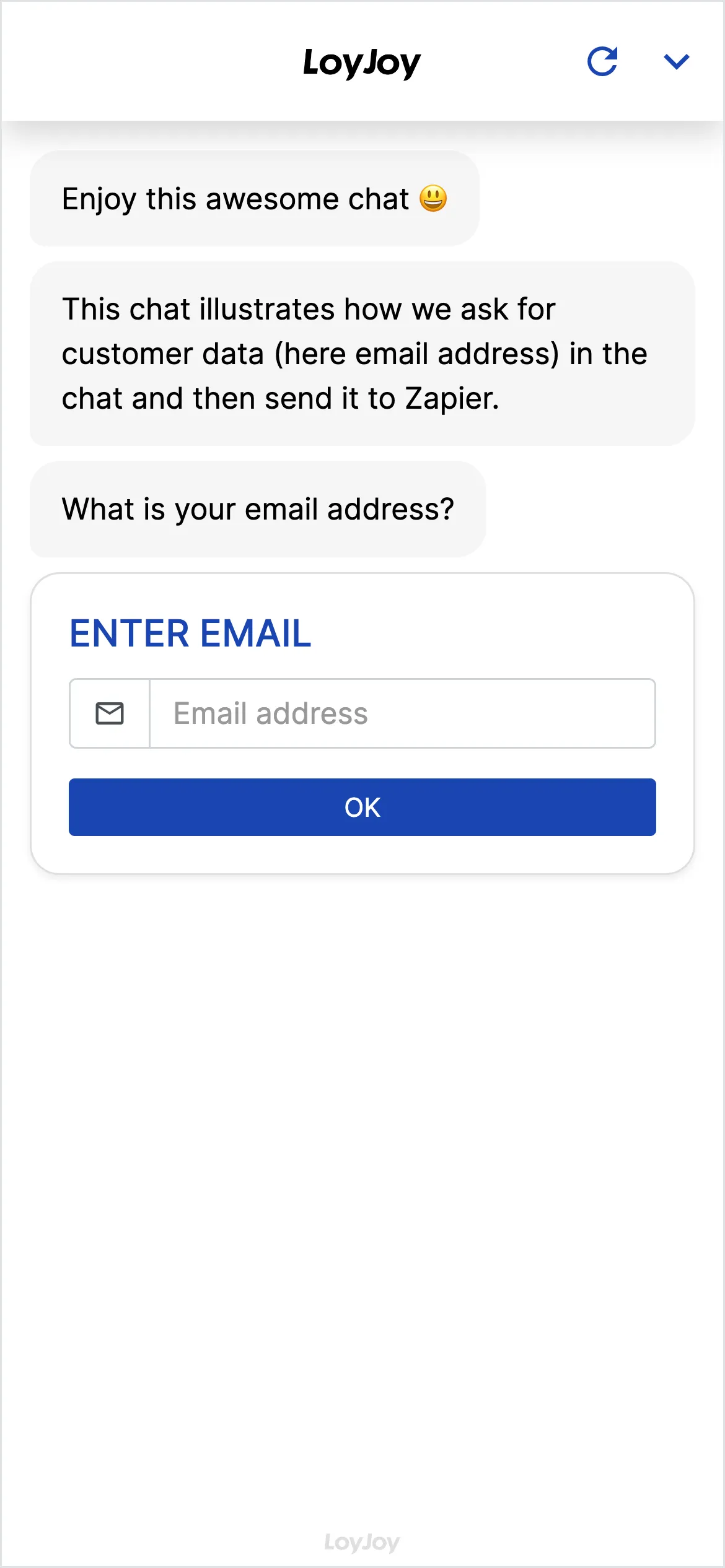The height and width of the screenshot is (1568, 725).
Task: Focus the Email address field
Action: [402, 713]
